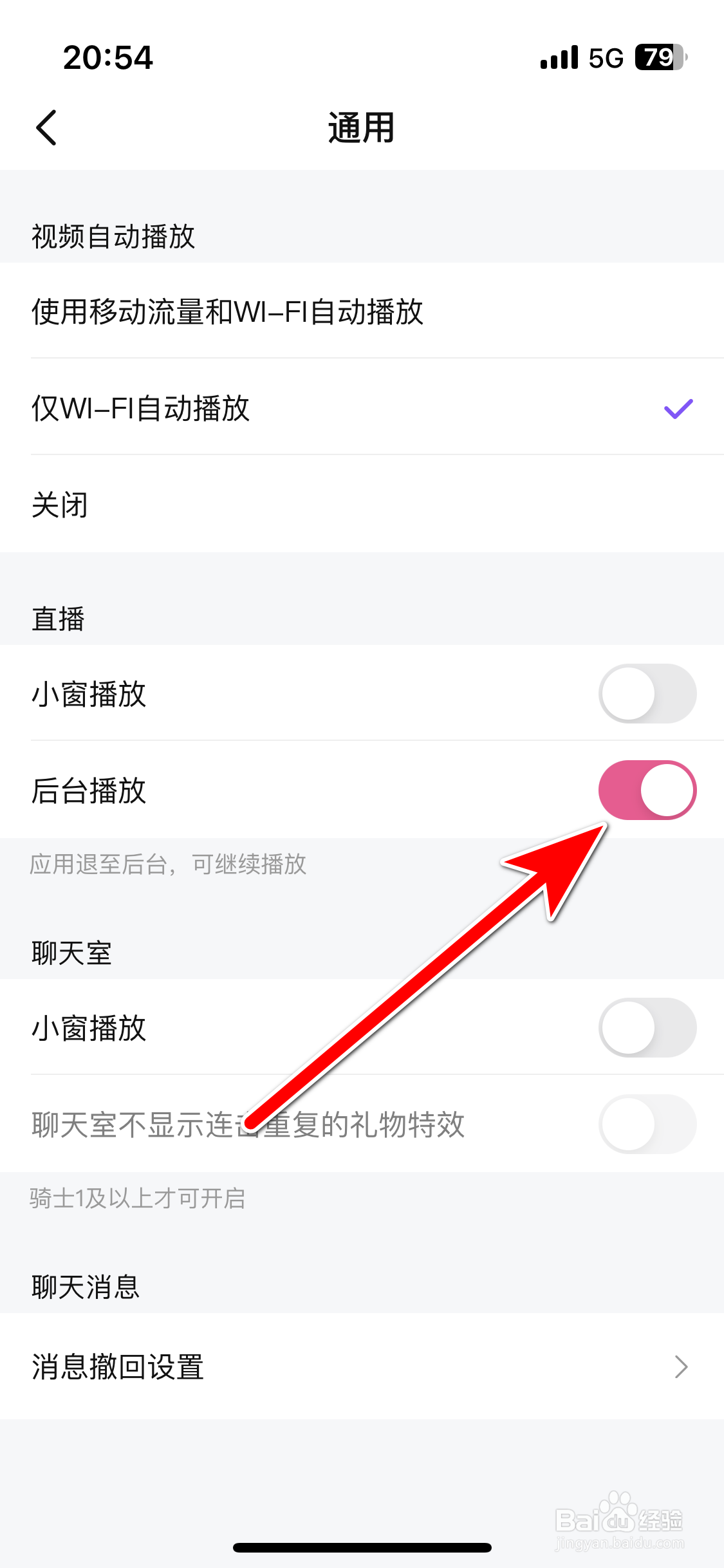Disable the 后台播放 toggle
724x1568 pixels.
click(x=647, y=790)
